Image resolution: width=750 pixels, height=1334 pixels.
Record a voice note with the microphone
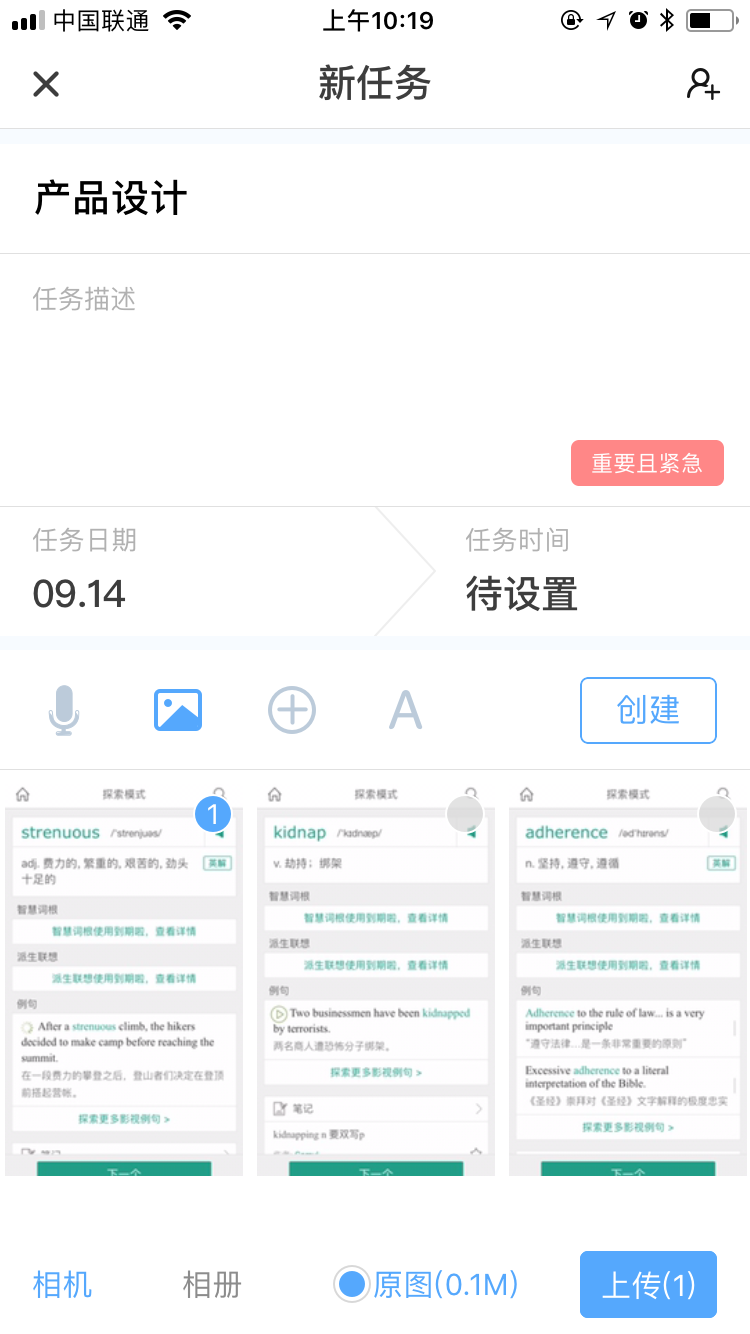[x=64, y=711]
